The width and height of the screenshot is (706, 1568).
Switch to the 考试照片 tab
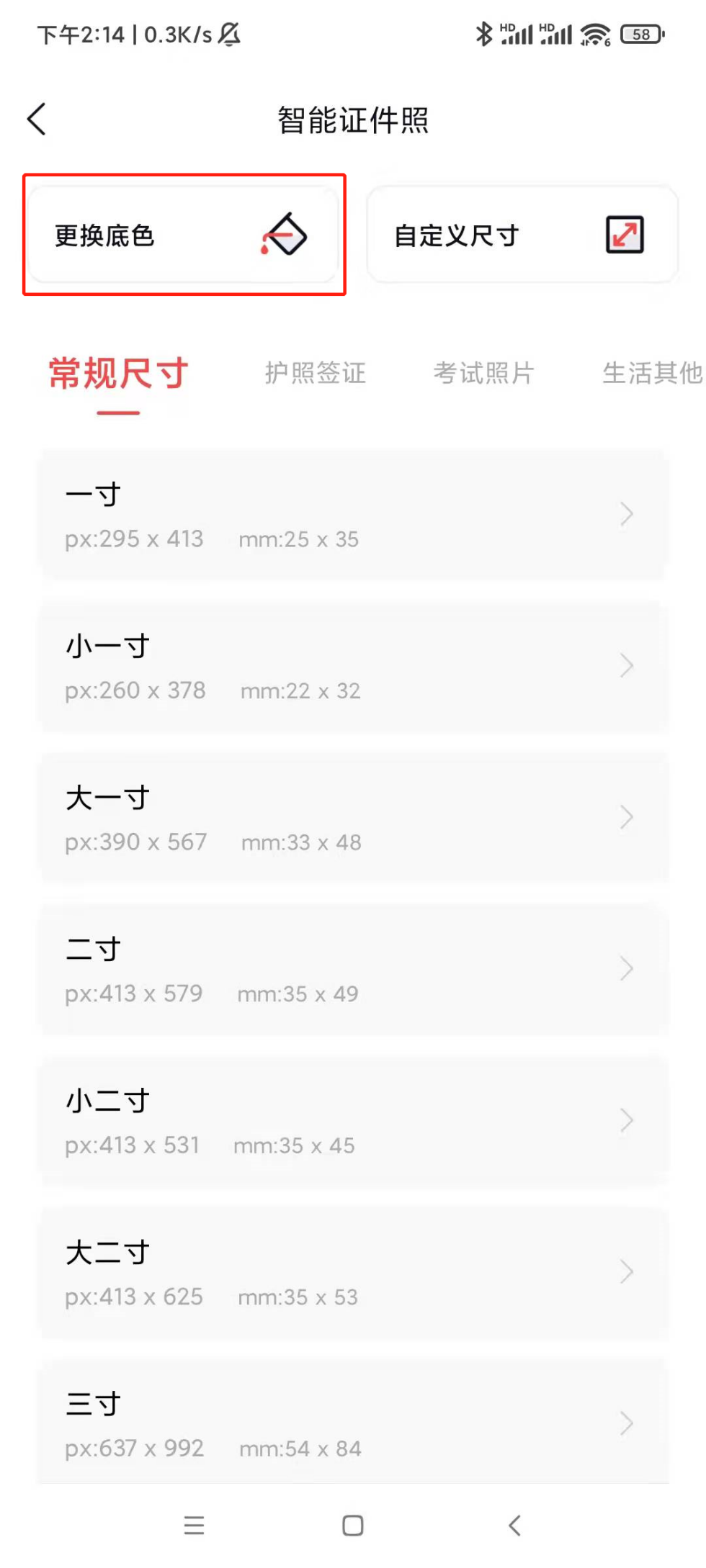[x=483, y=373]
